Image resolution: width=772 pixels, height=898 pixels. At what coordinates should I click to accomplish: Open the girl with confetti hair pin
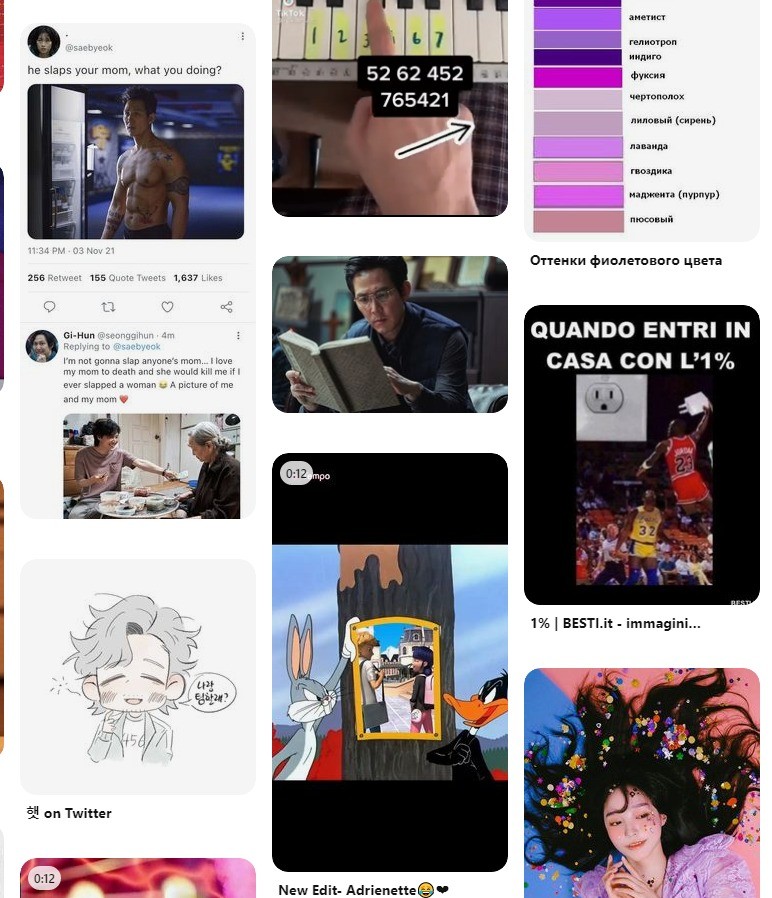[641, 782]
